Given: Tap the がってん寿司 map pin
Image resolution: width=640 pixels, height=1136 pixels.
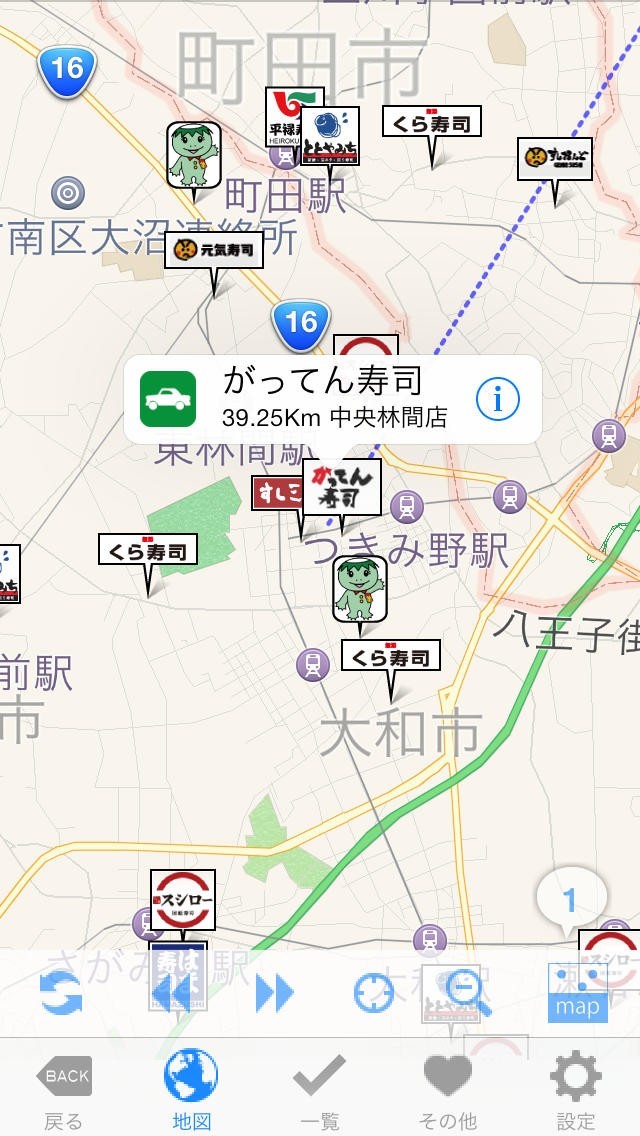Looking at the screenshot, I should coord(341,487).
